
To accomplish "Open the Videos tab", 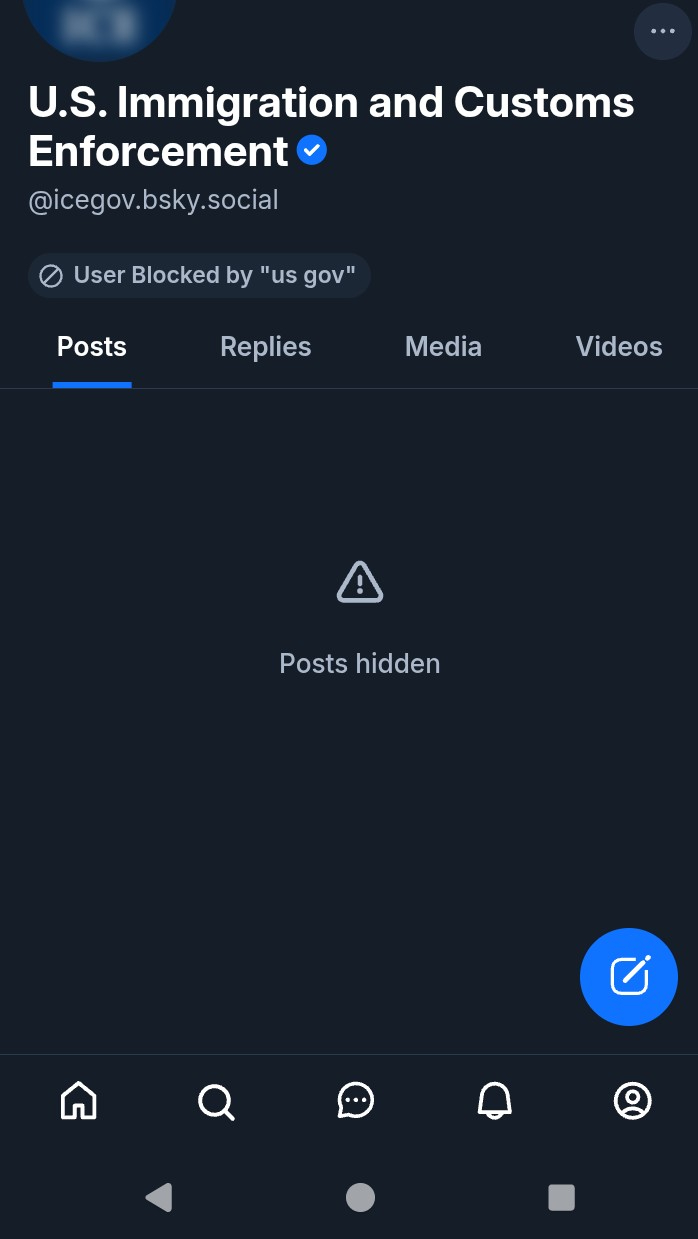I will tap(618, 347).
